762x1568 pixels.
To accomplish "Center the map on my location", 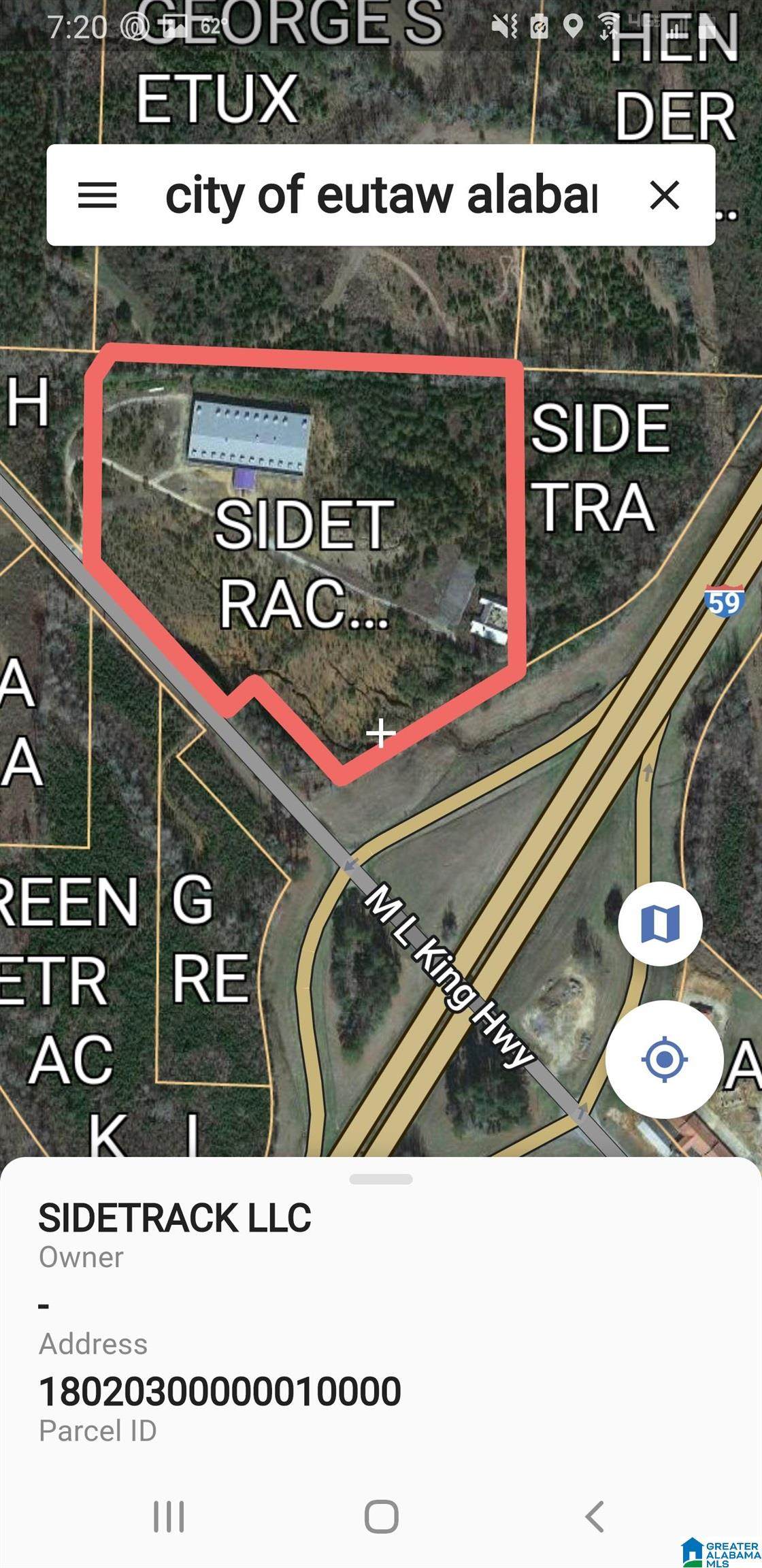I will tap(664, 1060).
